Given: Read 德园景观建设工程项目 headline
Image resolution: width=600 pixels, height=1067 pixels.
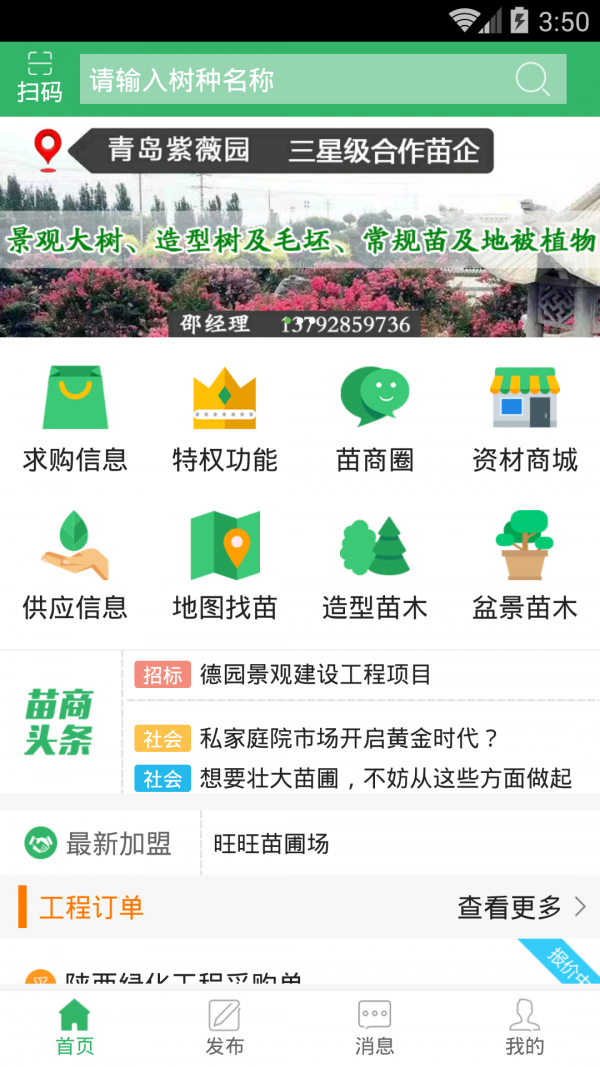Looking at the screenshot, I should point(315,675).
